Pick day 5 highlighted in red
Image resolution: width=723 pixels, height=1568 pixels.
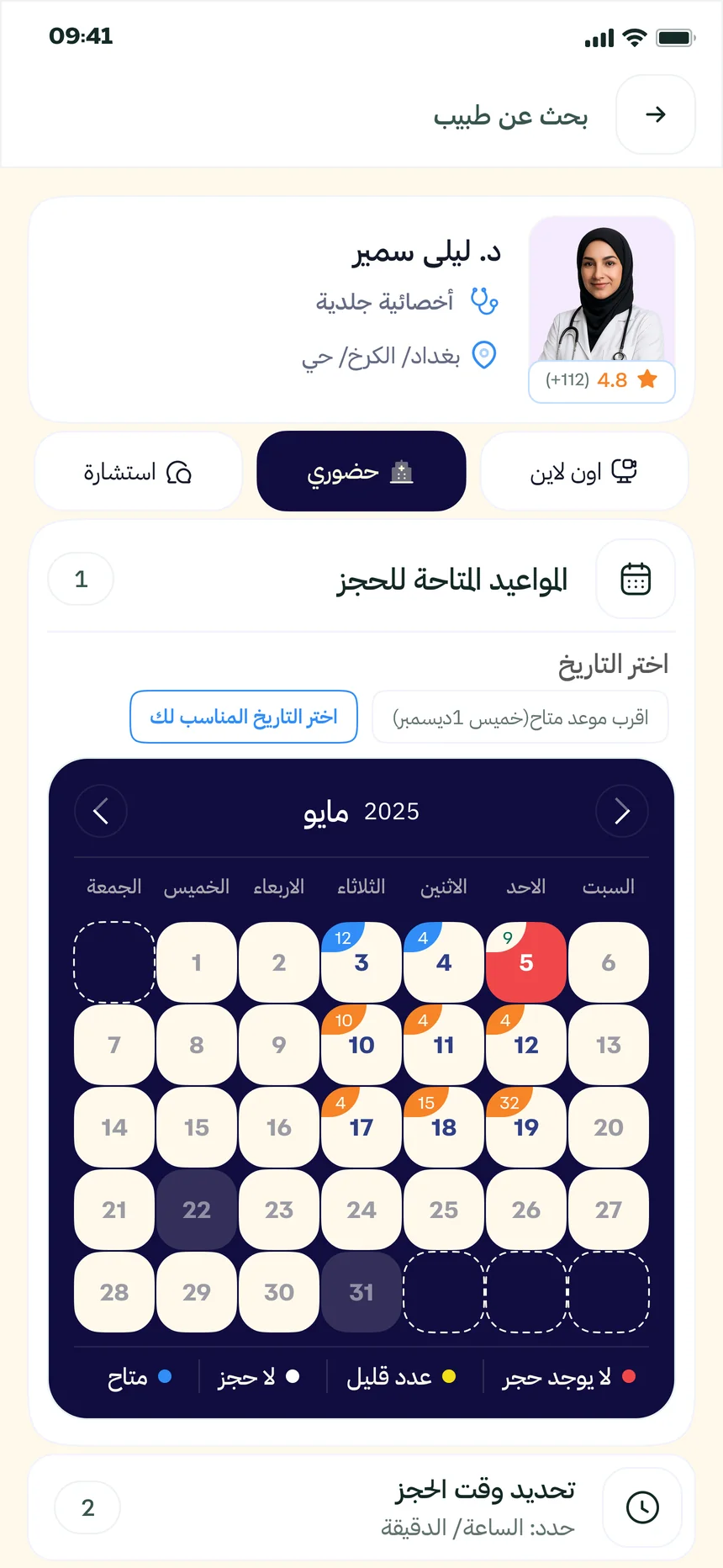pyautogui.click(x=526, y=962)
